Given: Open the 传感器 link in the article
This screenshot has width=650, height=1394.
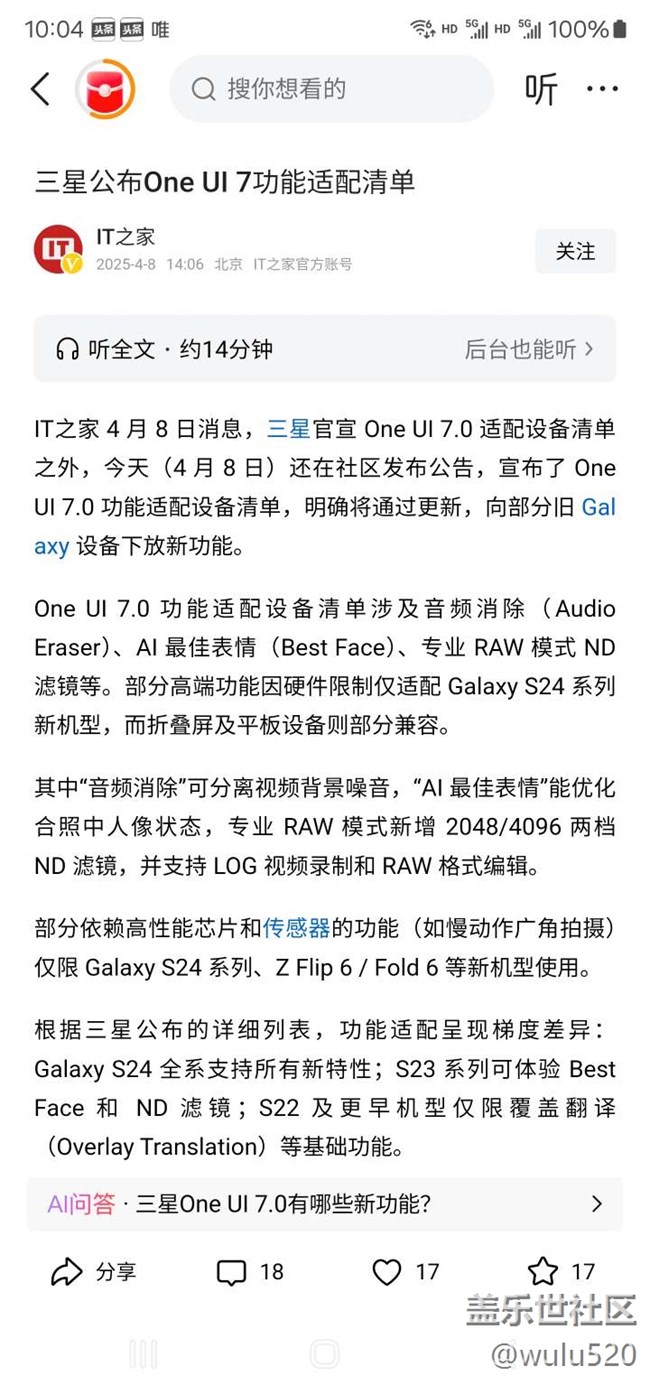Looking at the screenshot, I should click(x=296, y=928).
